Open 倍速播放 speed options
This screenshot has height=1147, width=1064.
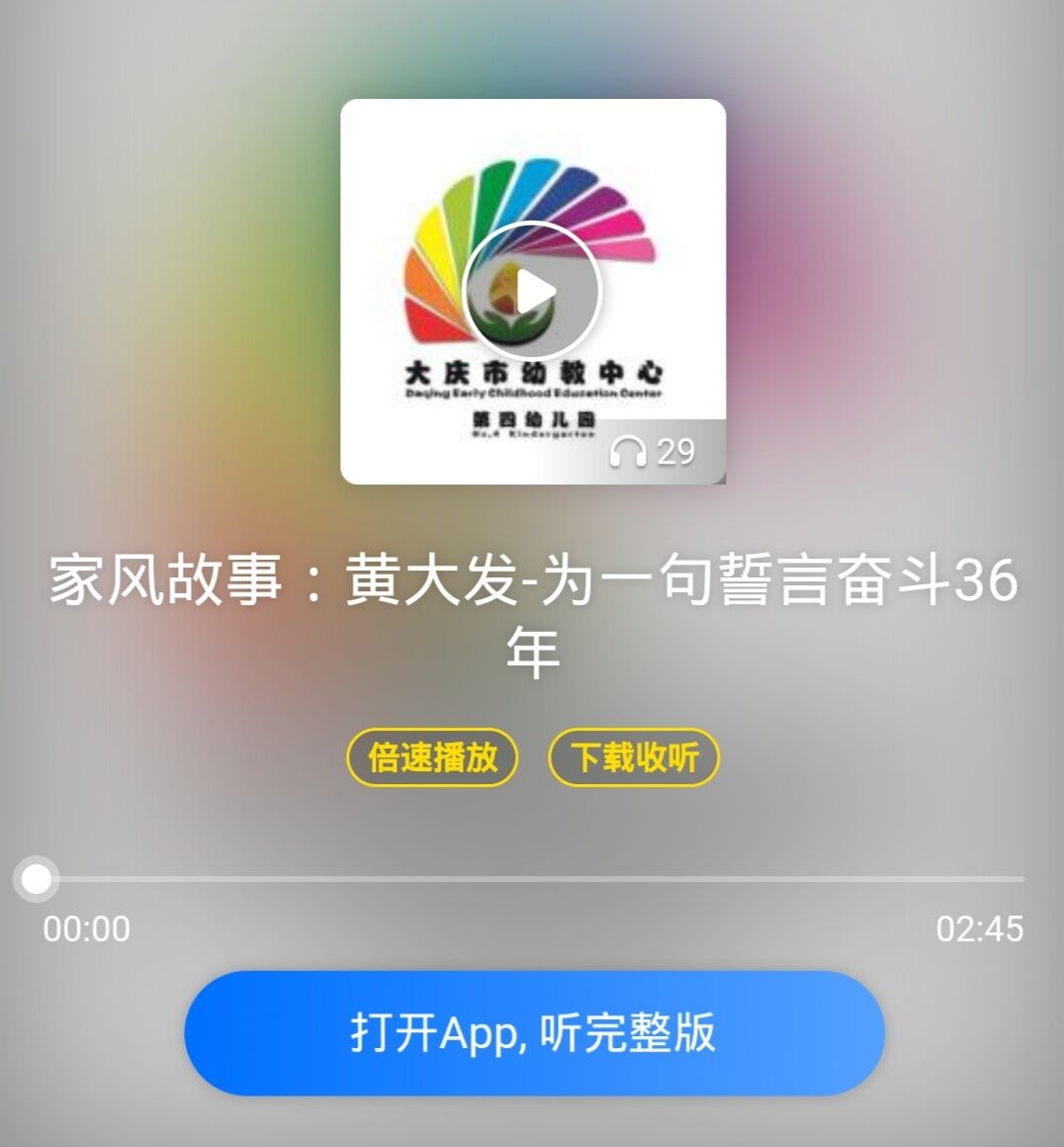coord(432,758)
